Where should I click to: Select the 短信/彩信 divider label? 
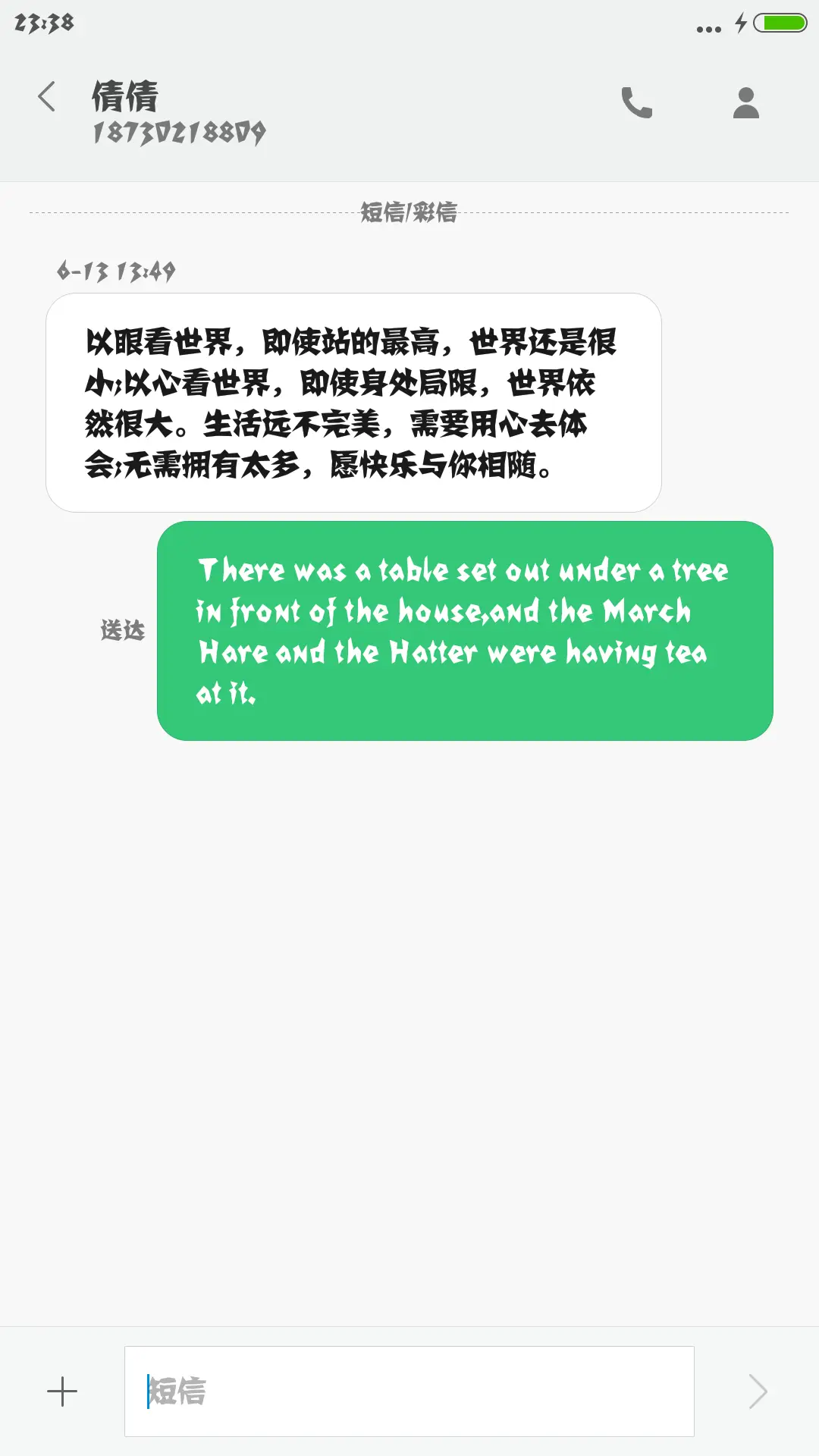(x=409, y=212)
